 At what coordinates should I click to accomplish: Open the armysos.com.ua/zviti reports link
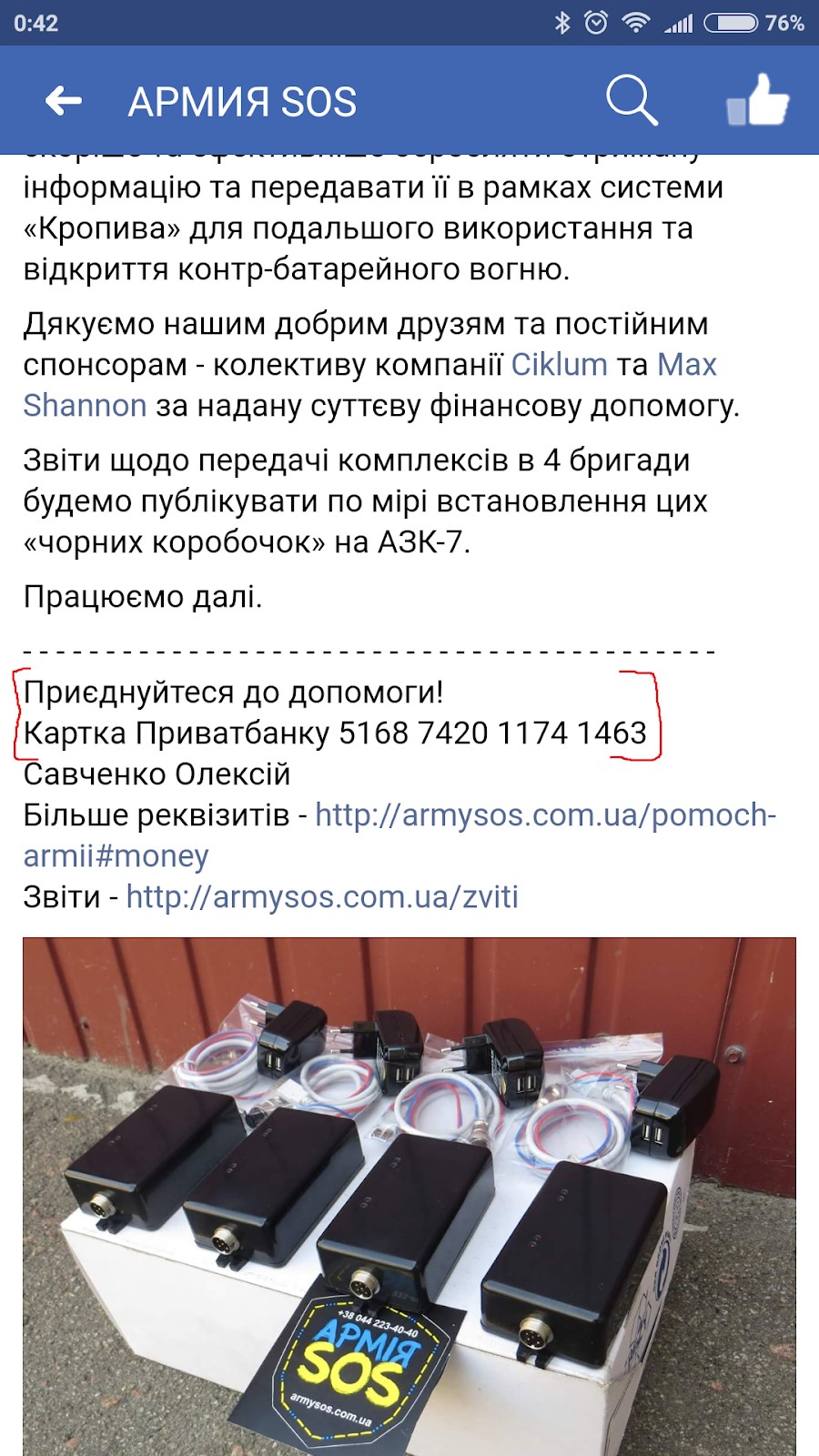pyautogui.click(x=322, y=897)
